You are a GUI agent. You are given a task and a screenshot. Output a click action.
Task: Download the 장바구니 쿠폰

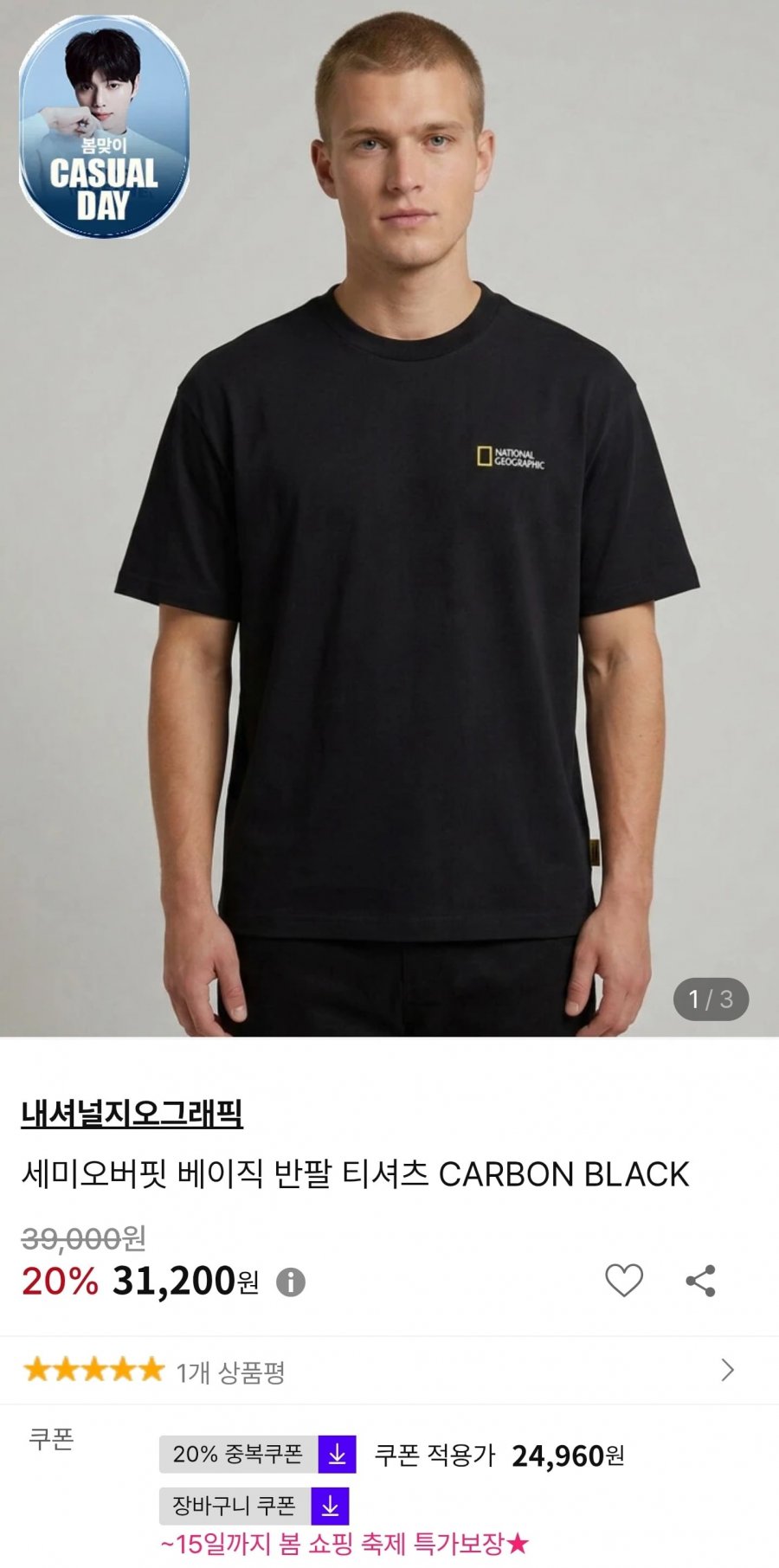(x=330, y=1507)
